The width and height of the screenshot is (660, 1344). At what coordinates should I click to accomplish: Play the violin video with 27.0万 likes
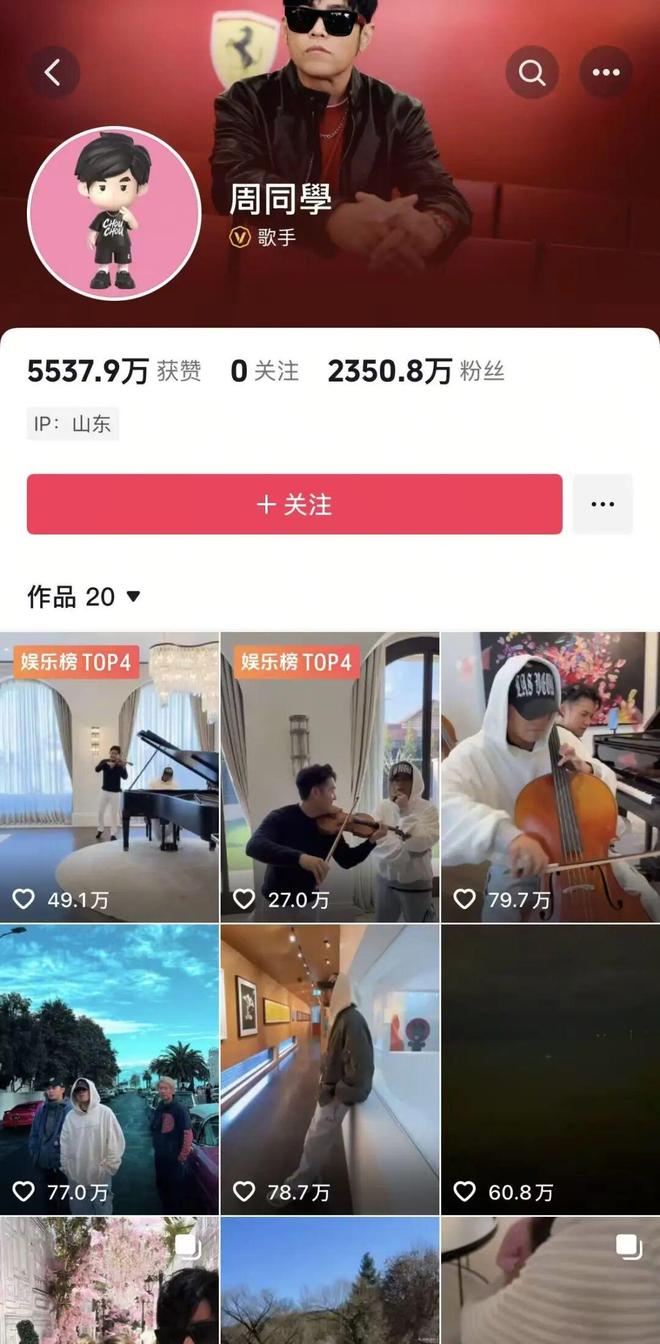pyautogui.click(x=329, y=776)
